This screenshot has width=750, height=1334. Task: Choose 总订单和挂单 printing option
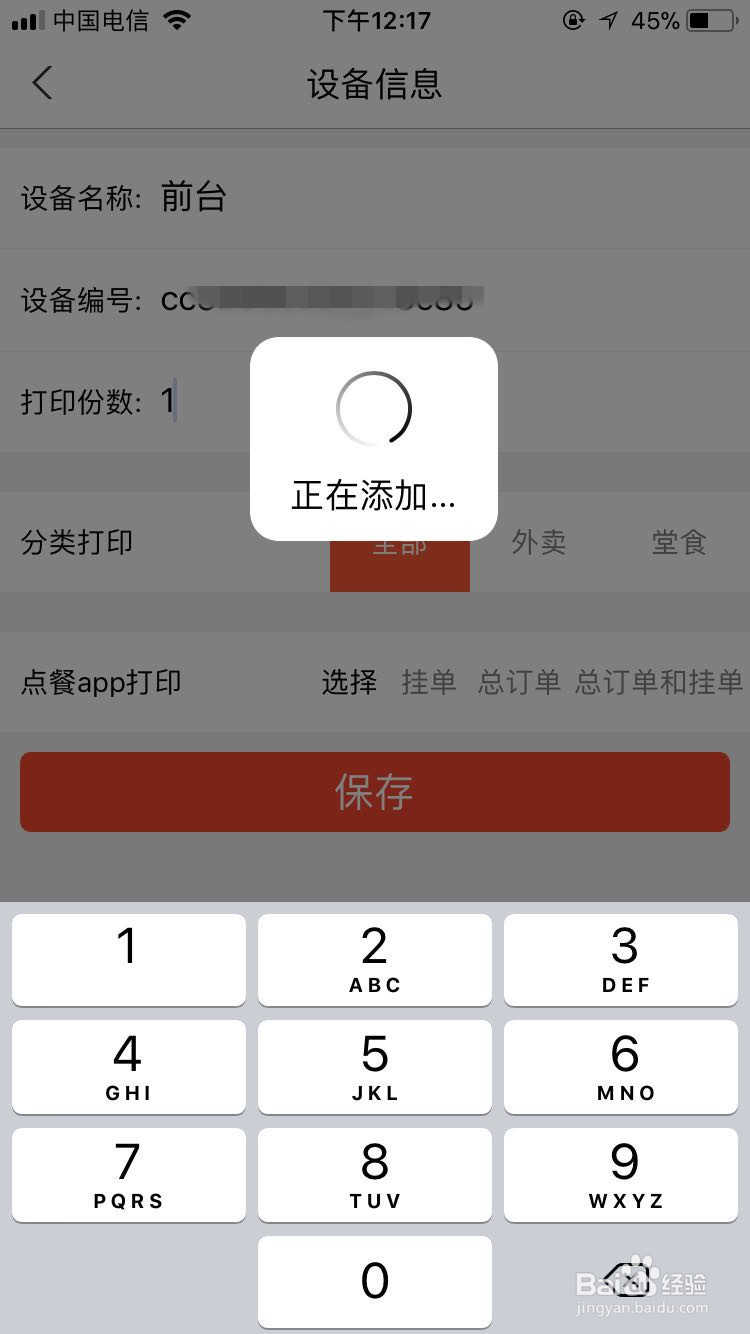tap(659, 683)
